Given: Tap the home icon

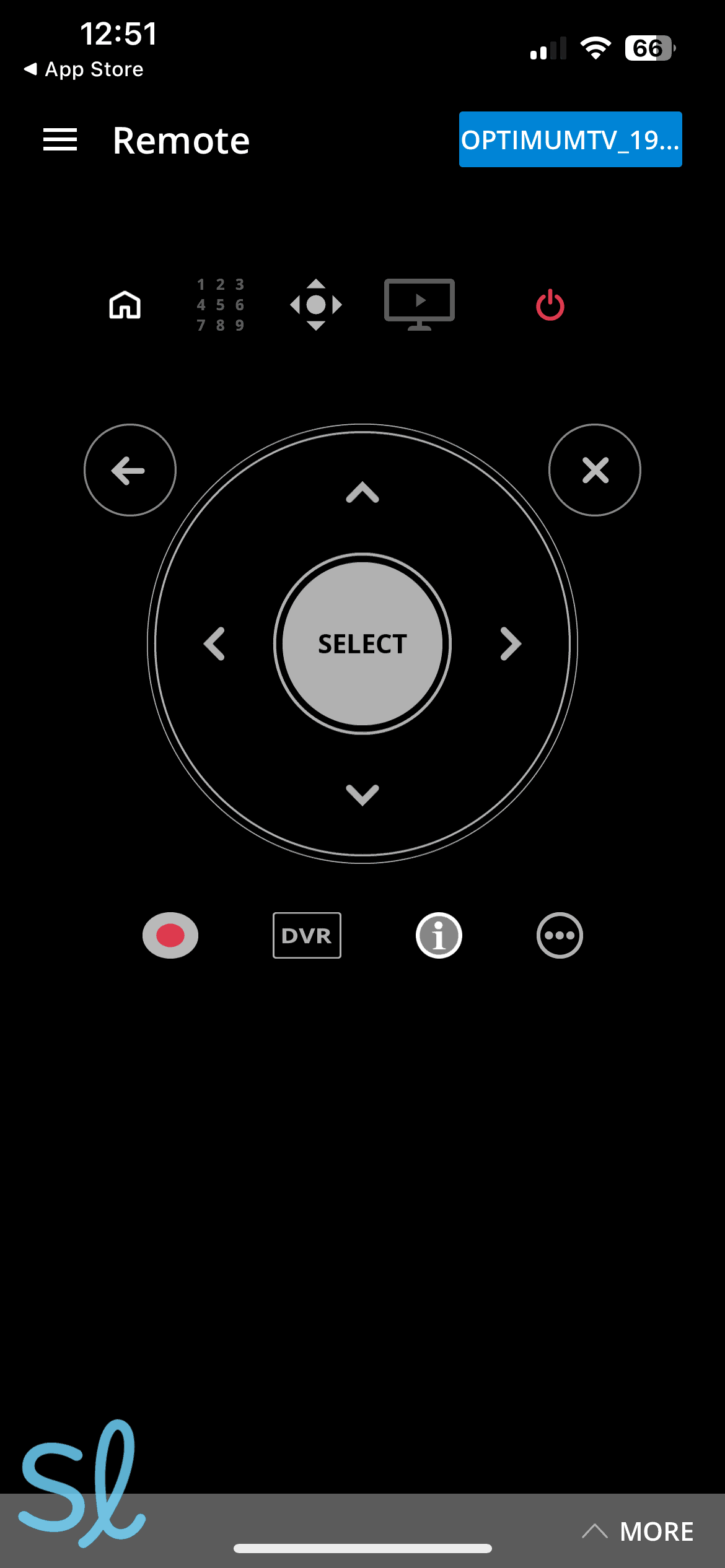Looking at the screenshot, I should pos(125,305).
